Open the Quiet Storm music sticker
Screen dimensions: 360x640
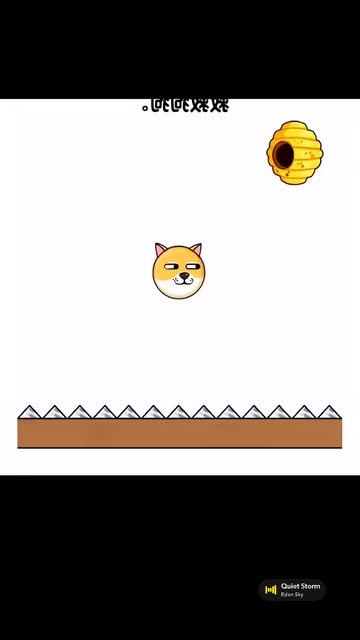(292, 590)
